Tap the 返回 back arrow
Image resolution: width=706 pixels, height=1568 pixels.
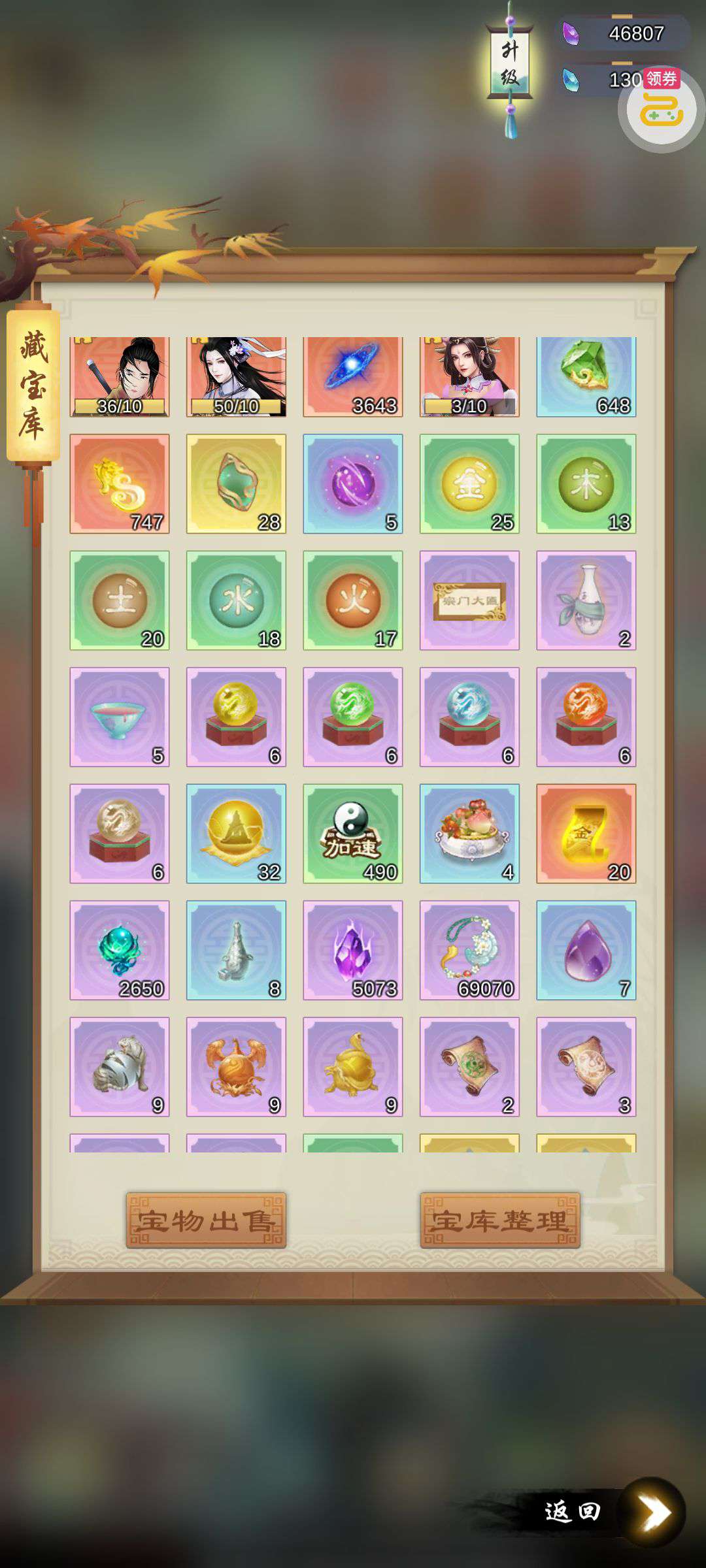tap(651, 1512)
